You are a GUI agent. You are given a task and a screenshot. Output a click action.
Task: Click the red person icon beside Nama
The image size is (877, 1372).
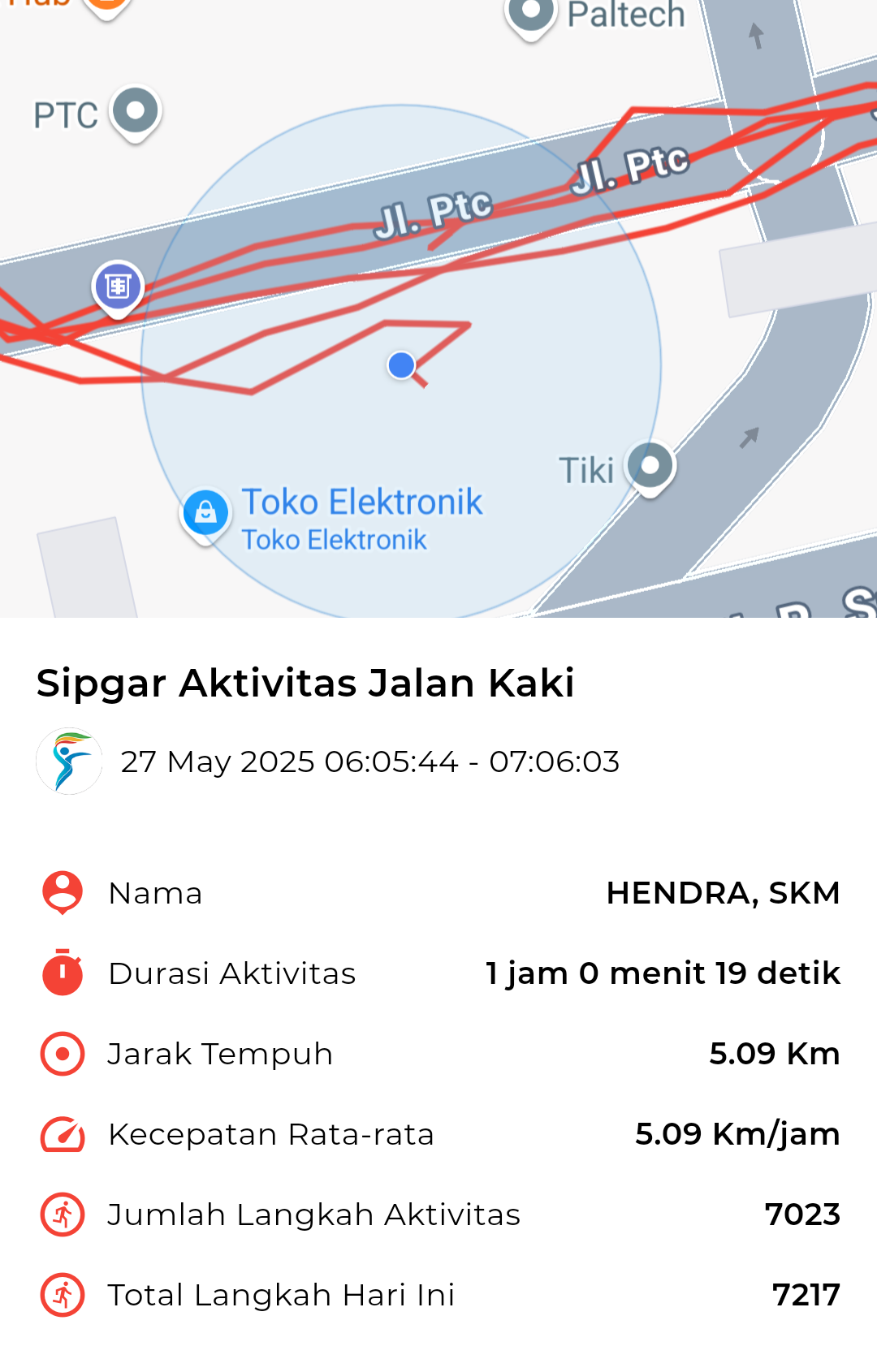click(x=62, y=891)
